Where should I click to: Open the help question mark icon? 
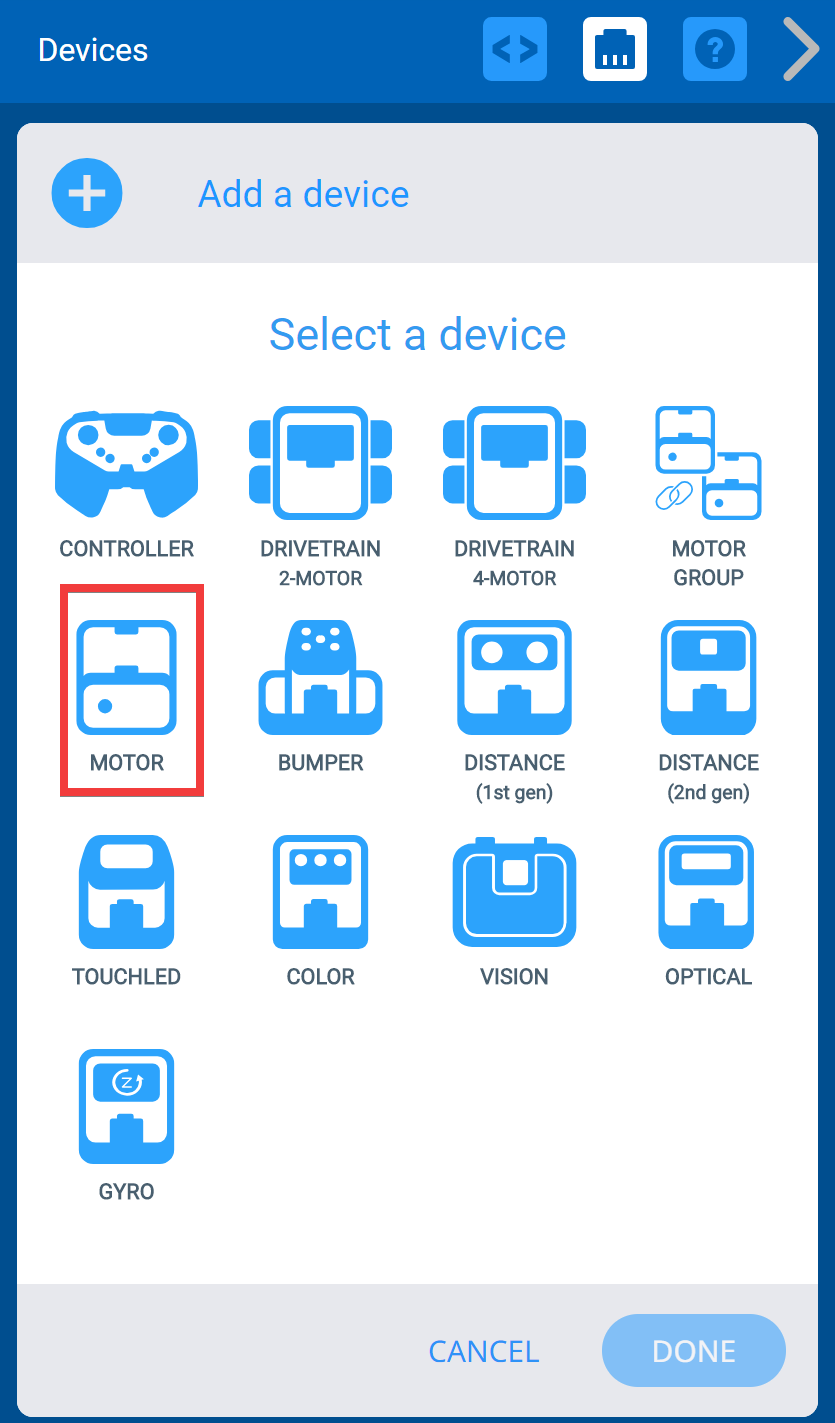714,49
